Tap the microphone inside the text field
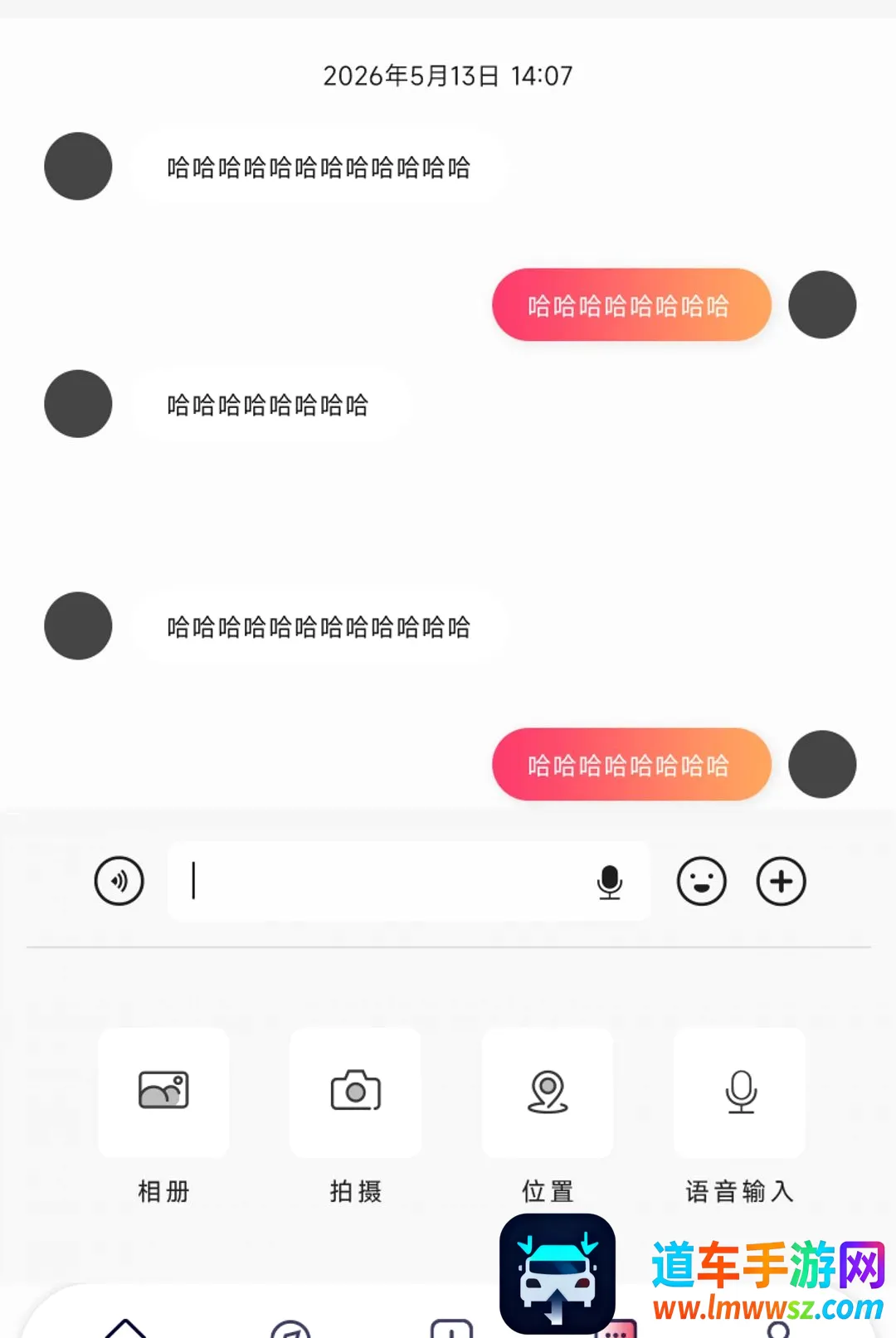The width and height of the screenshot is (896, 1338). tap(610, 882)
